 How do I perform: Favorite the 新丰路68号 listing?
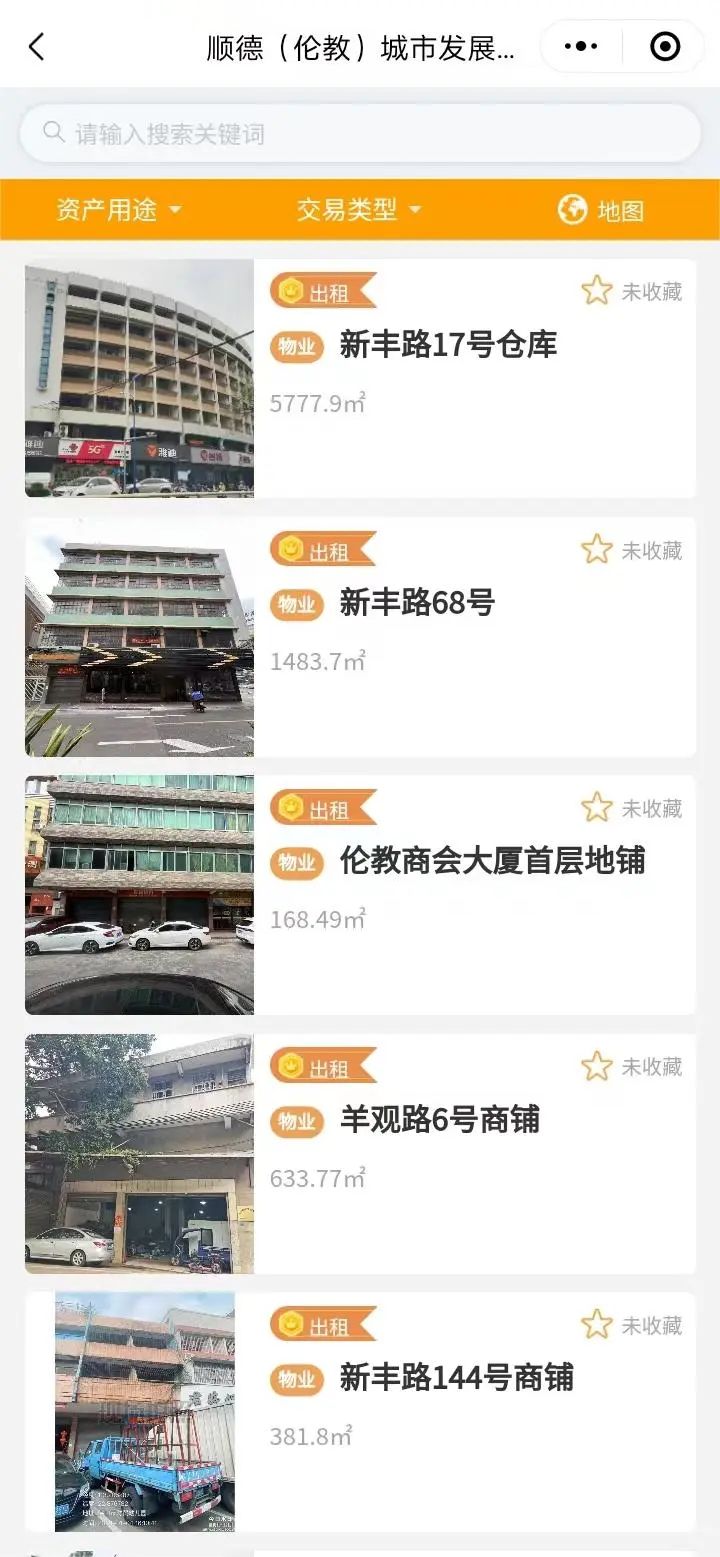pos(632,549)
